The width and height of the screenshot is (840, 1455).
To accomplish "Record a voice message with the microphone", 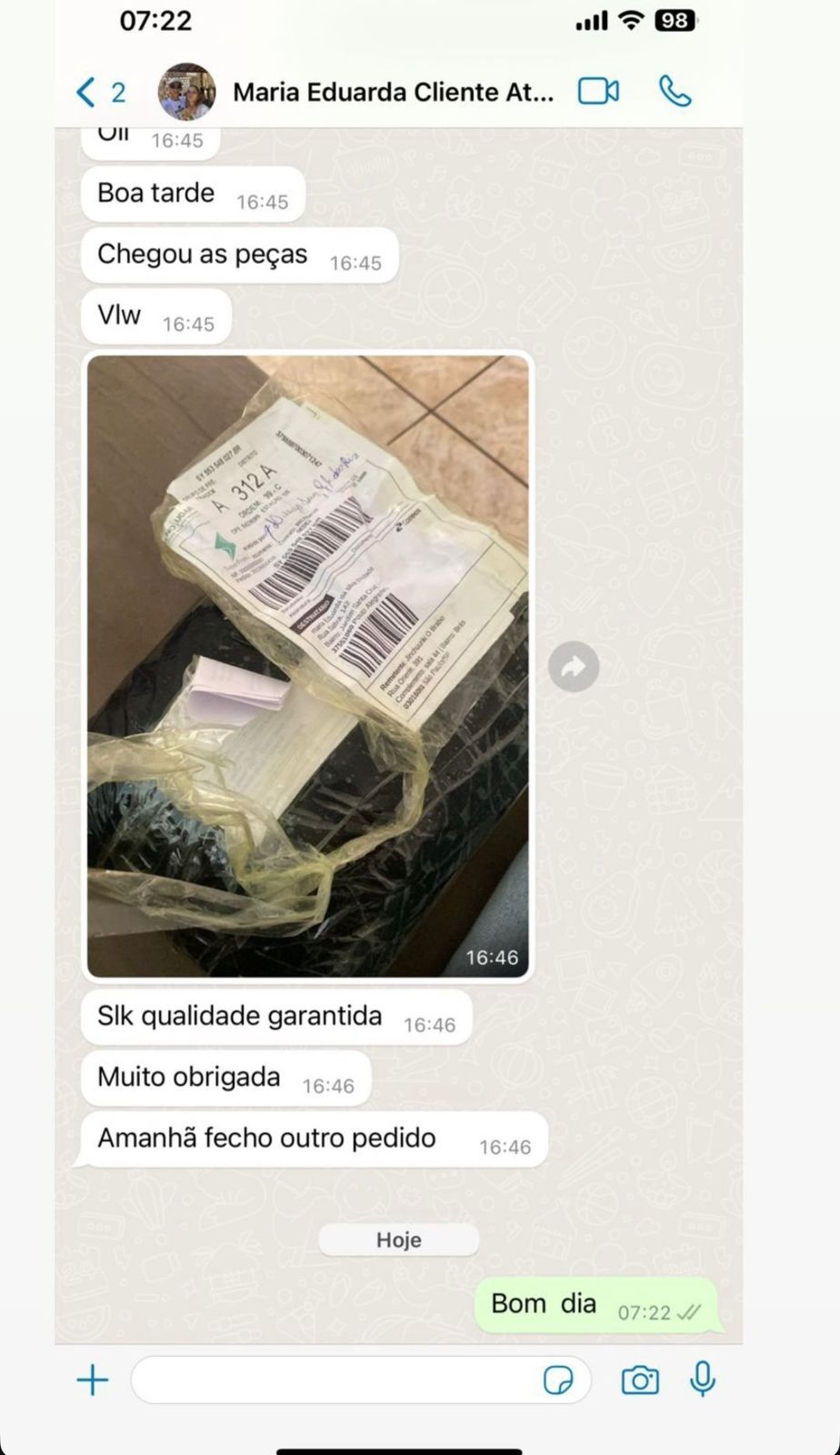I will point(702,1380).
